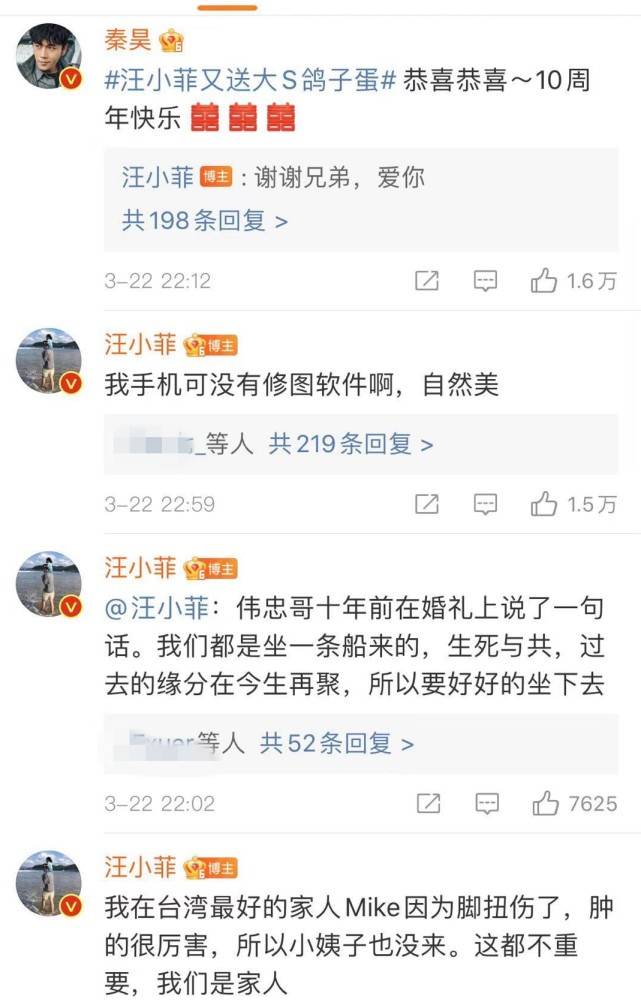Reply to 秦昊's comment posted at 22:12
The width and height of the screenshot is (641, 1005).
coord(485,281)
